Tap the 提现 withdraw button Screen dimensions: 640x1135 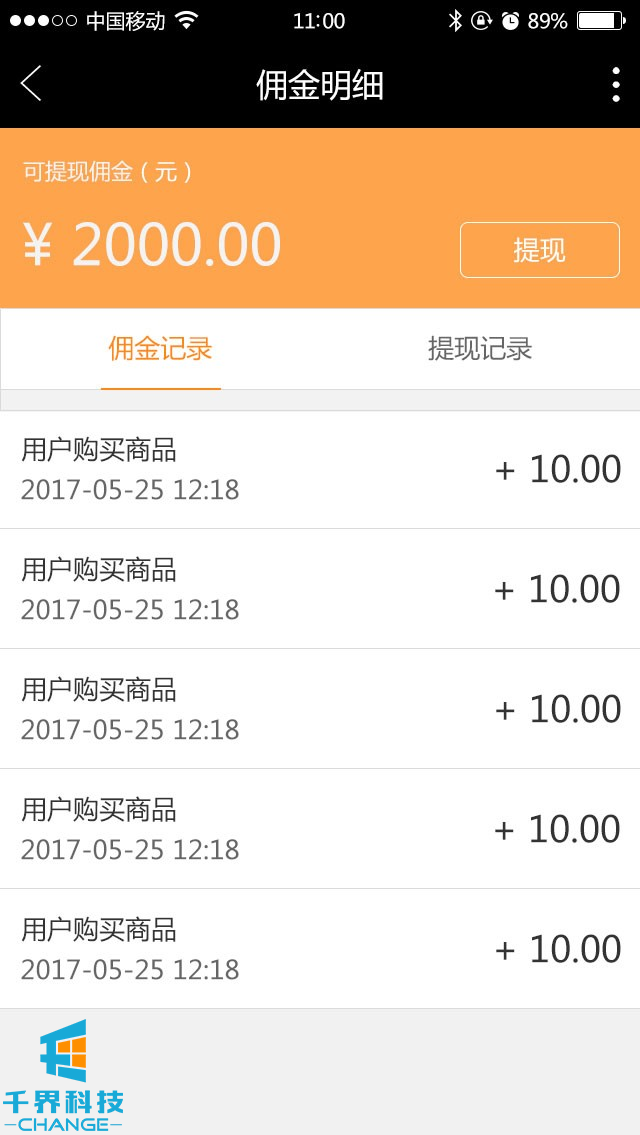click(x=539, y=250)
